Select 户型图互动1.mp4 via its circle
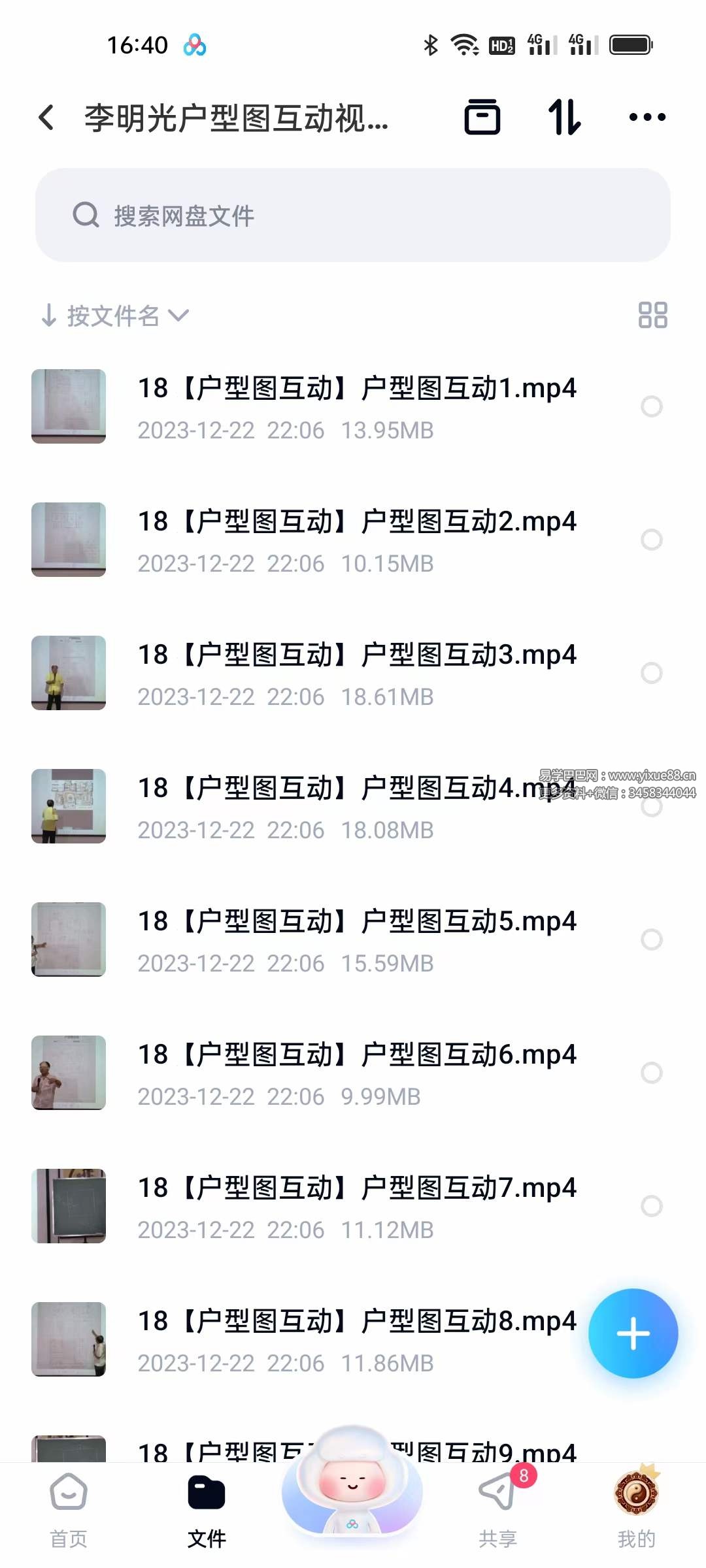The width and height of the screenshot is (706, 1568). coord(652,406)
